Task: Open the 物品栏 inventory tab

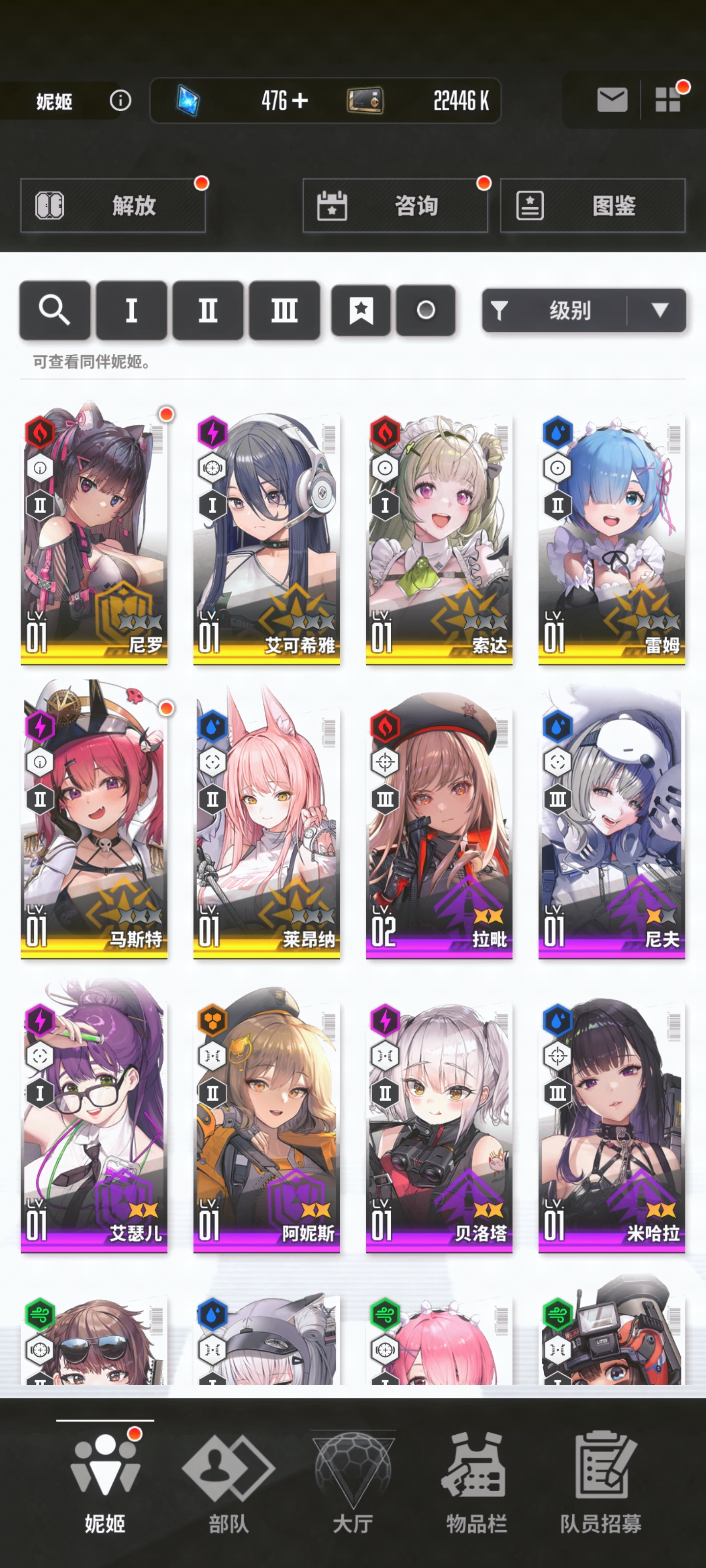Action: 477,1482
